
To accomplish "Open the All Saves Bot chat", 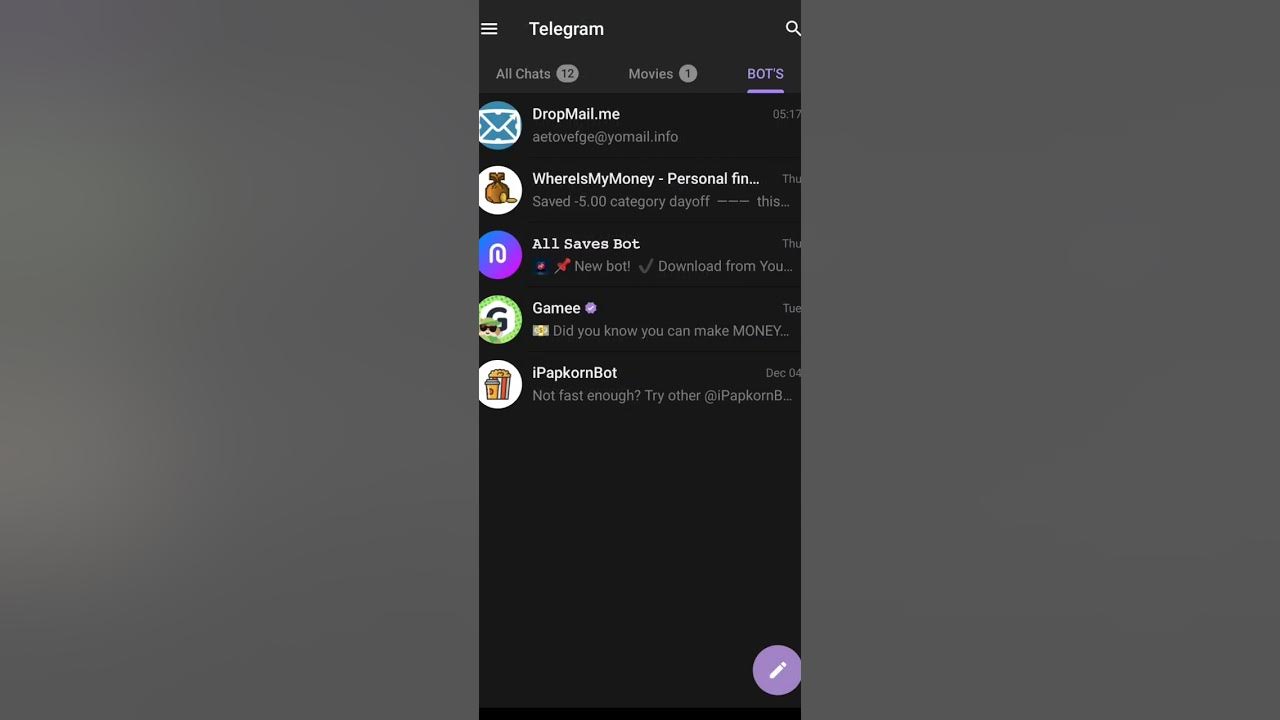I will (640, 255).
